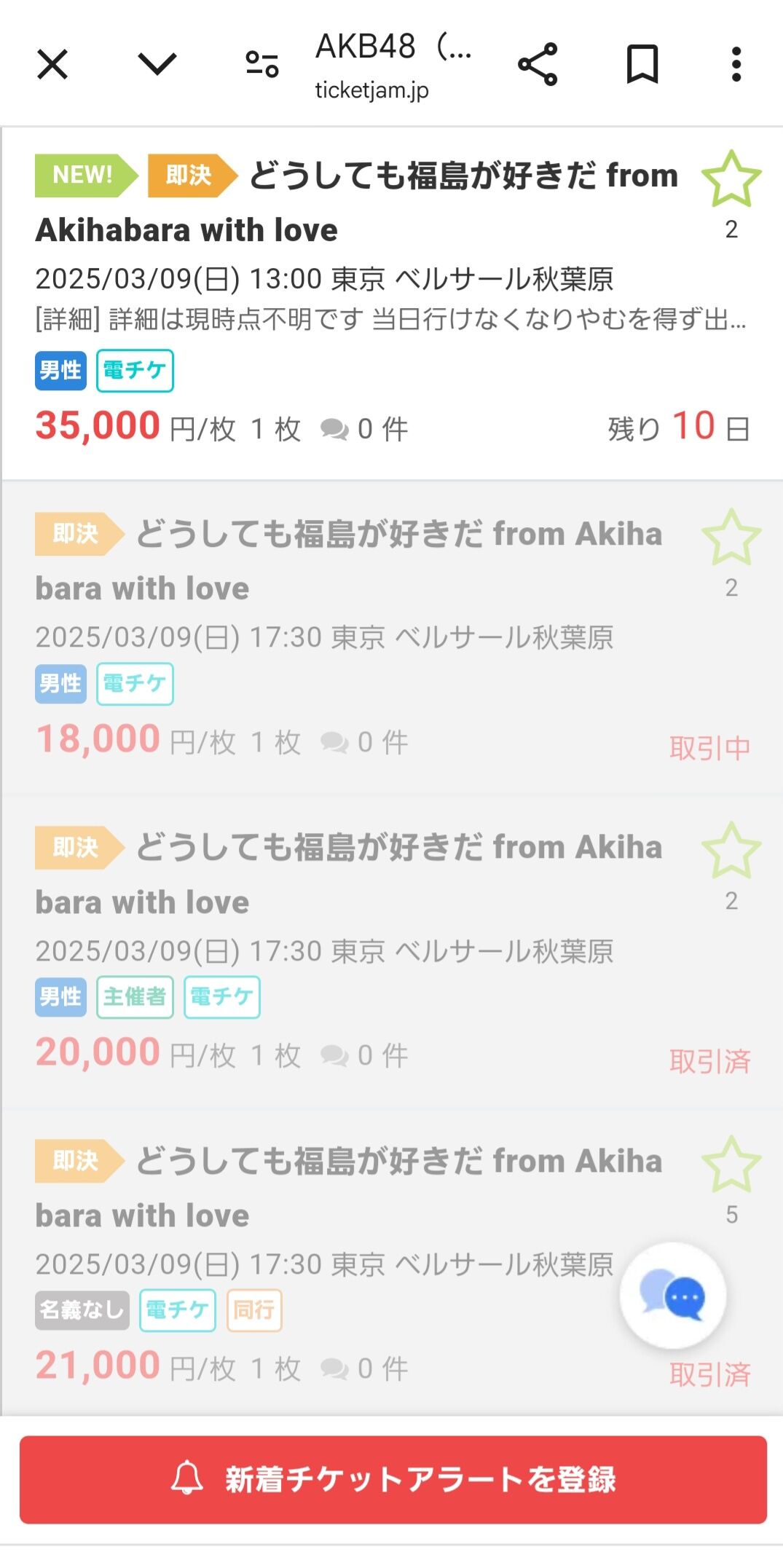Close the browser tab
The width and height of the screenshot is (783, 1568).
tap(52, 64)
